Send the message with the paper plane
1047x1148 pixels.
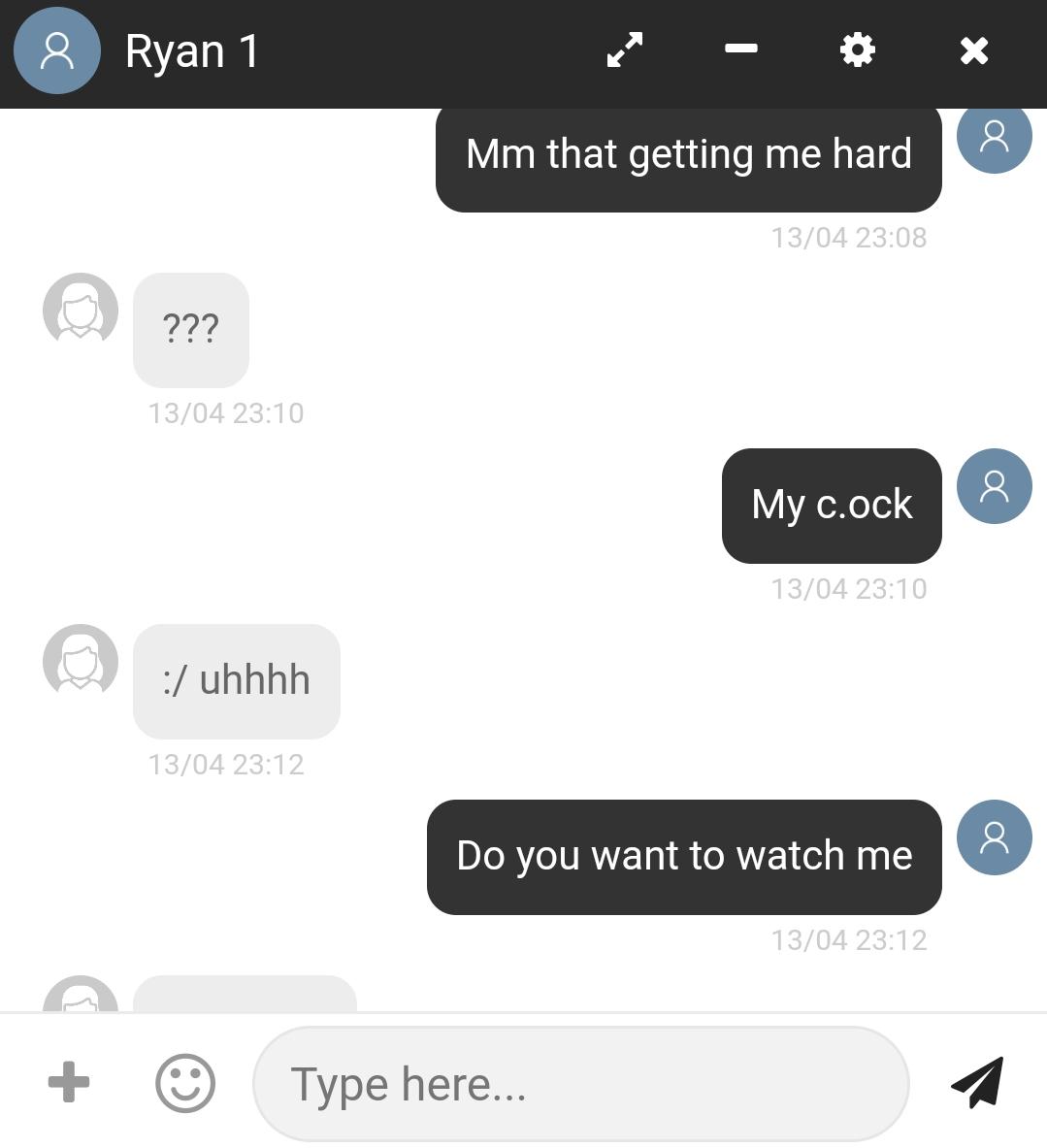click(977, 1082)
